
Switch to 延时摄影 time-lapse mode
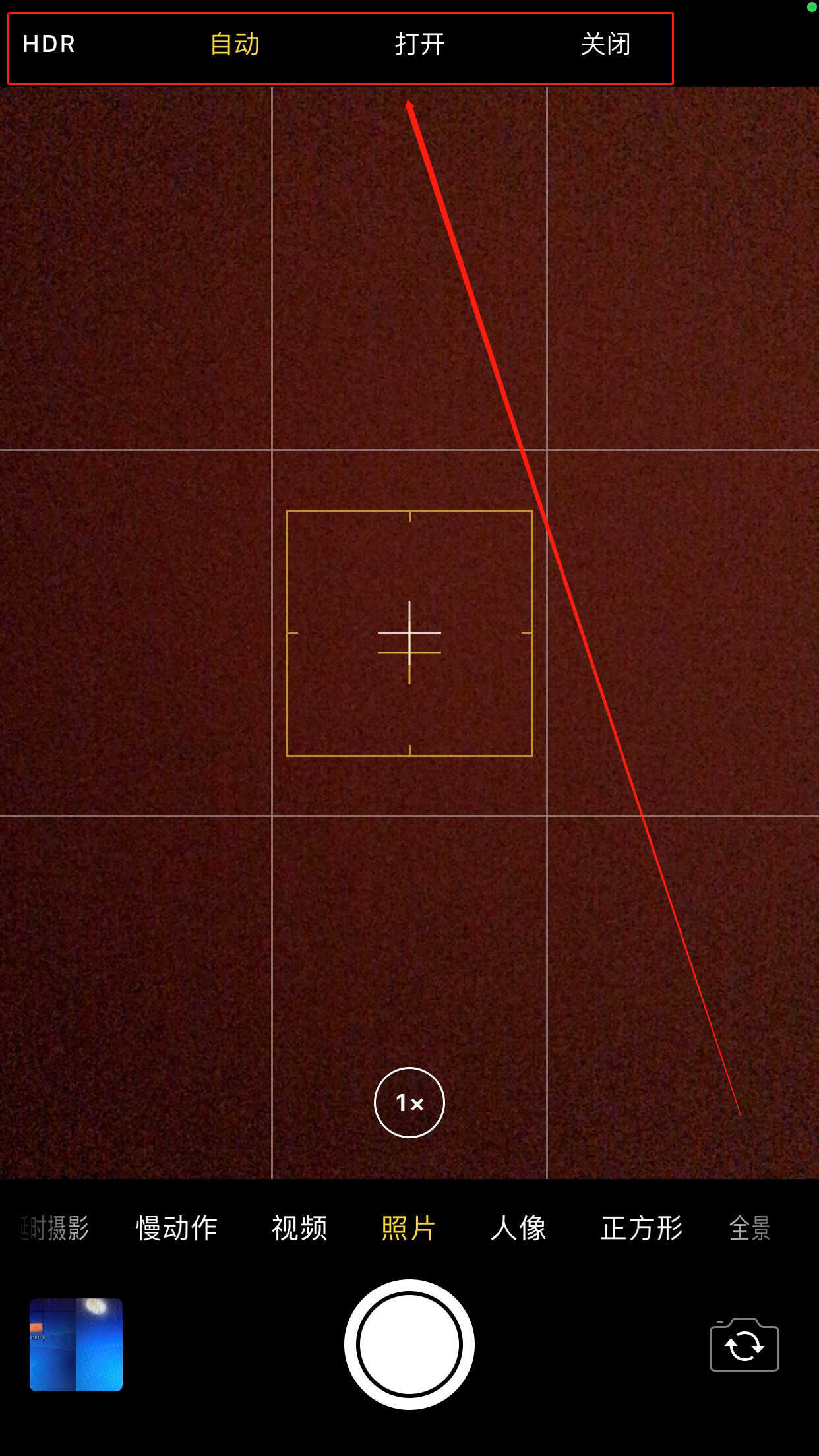tap(55, 1228)
